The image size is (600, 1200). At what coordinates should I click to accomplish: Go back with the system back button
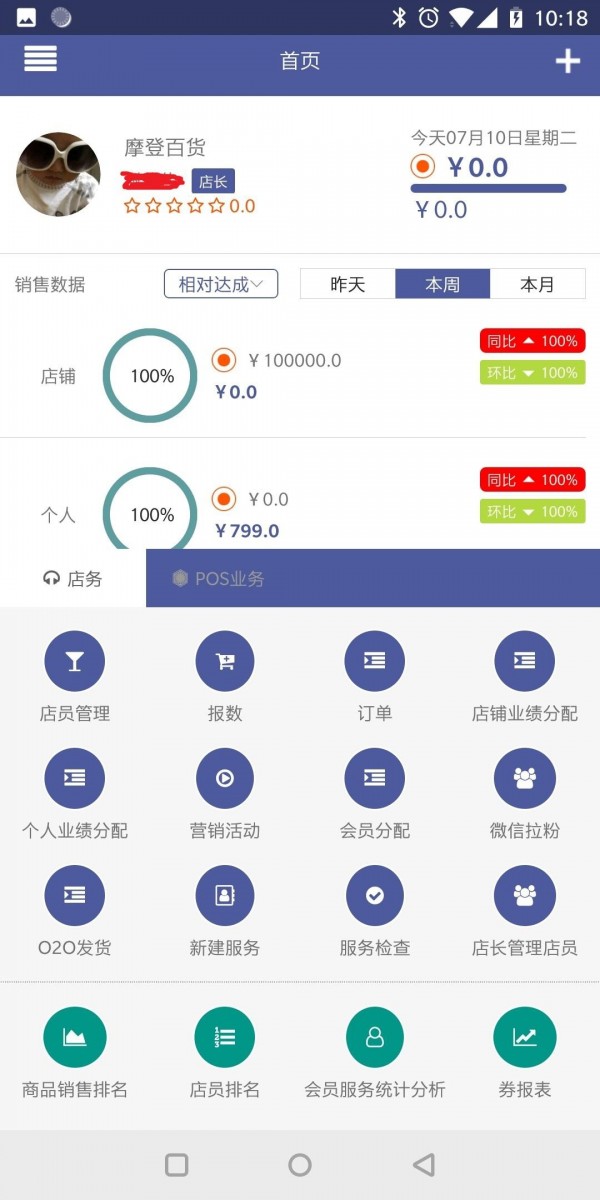click(424, 1164)
